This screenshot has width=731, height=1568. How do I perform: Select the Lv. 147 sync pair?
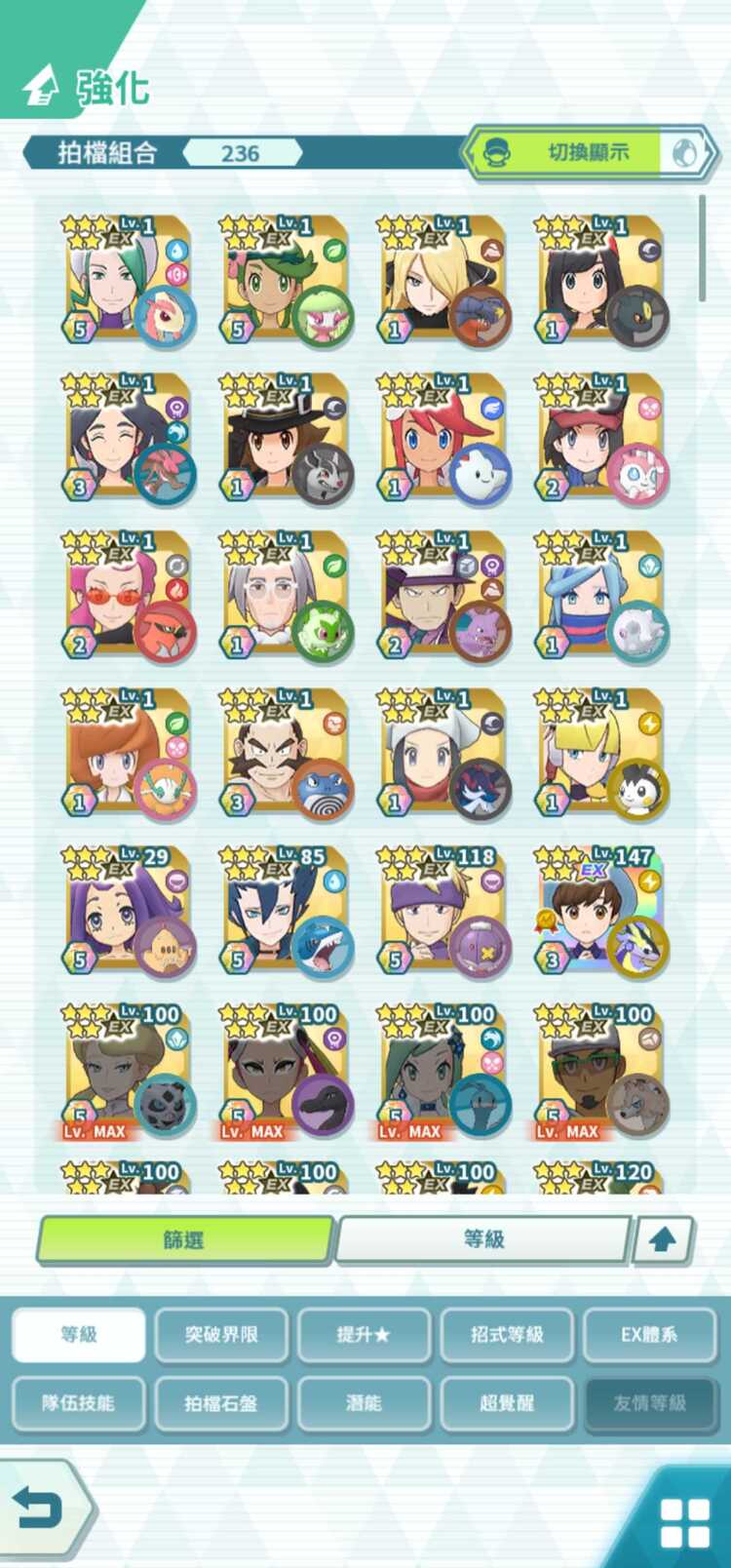600,914
